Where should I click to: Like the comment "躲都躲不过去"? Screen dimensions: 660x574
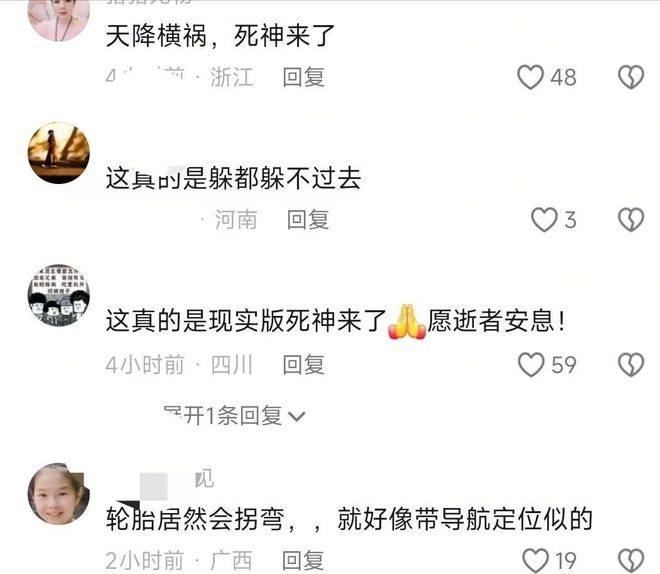tap(543, 220)
